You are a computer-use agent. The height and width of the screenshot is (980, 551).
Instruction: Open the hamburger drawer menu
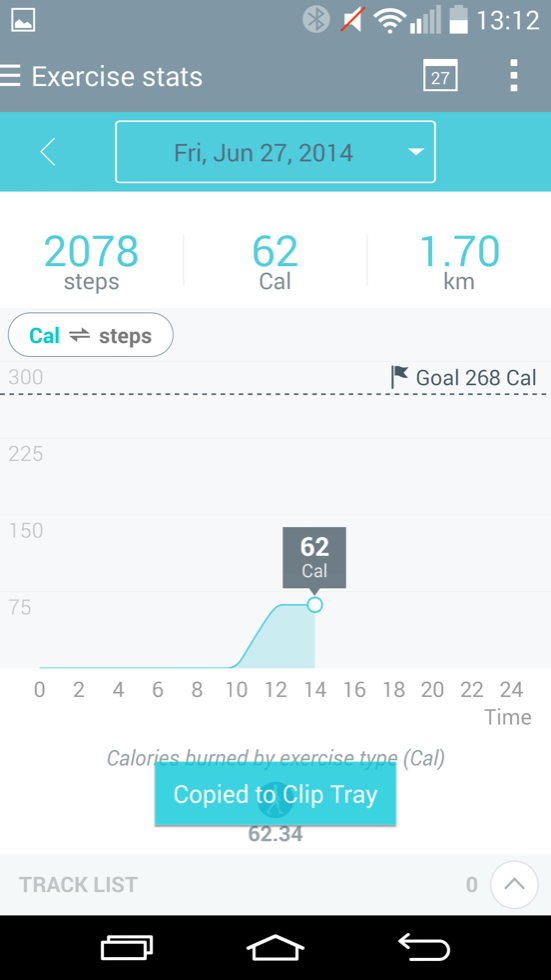click(11, 76)
